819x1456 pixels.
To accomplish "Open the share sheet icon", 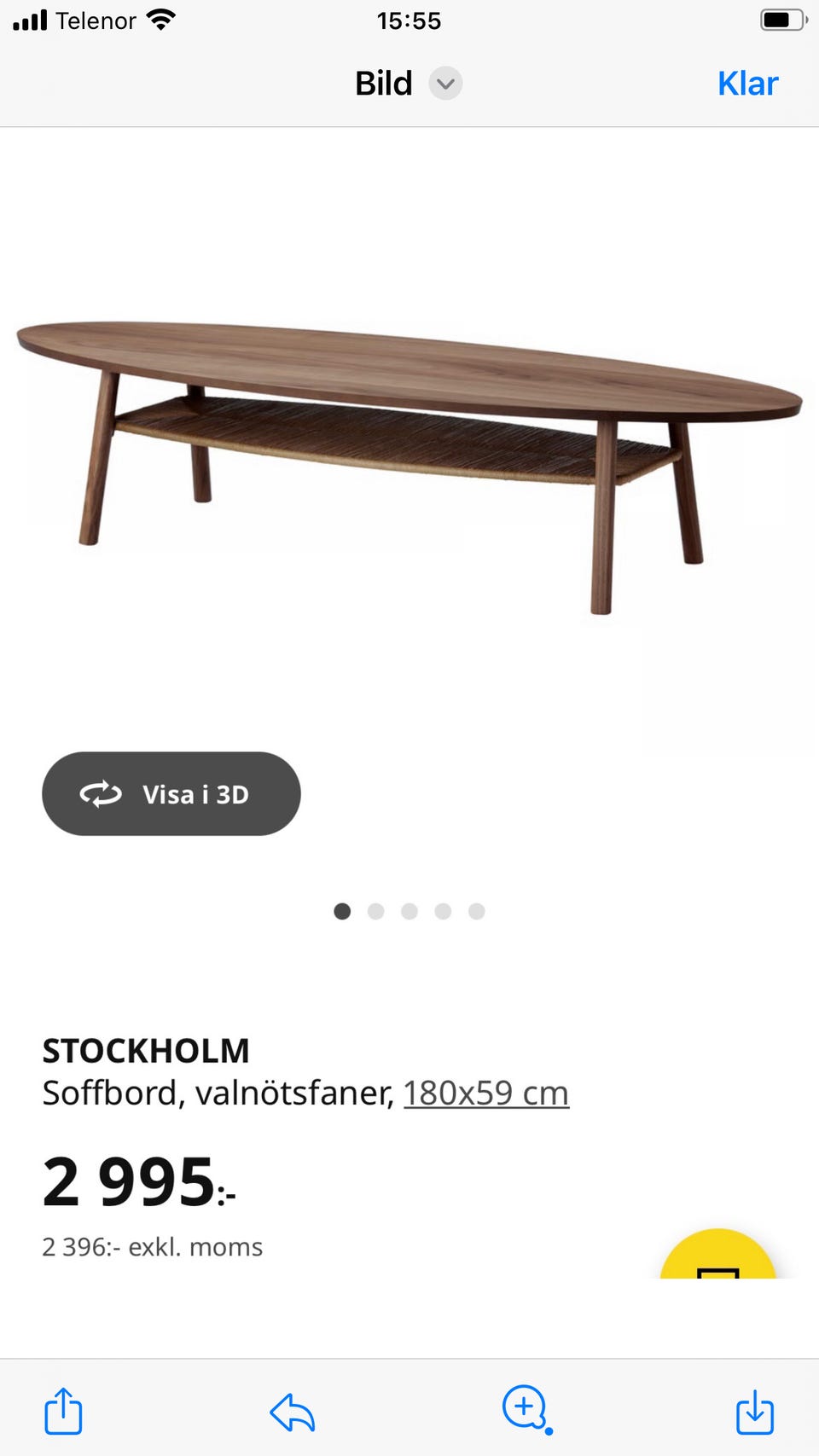I will point(61,1412).
